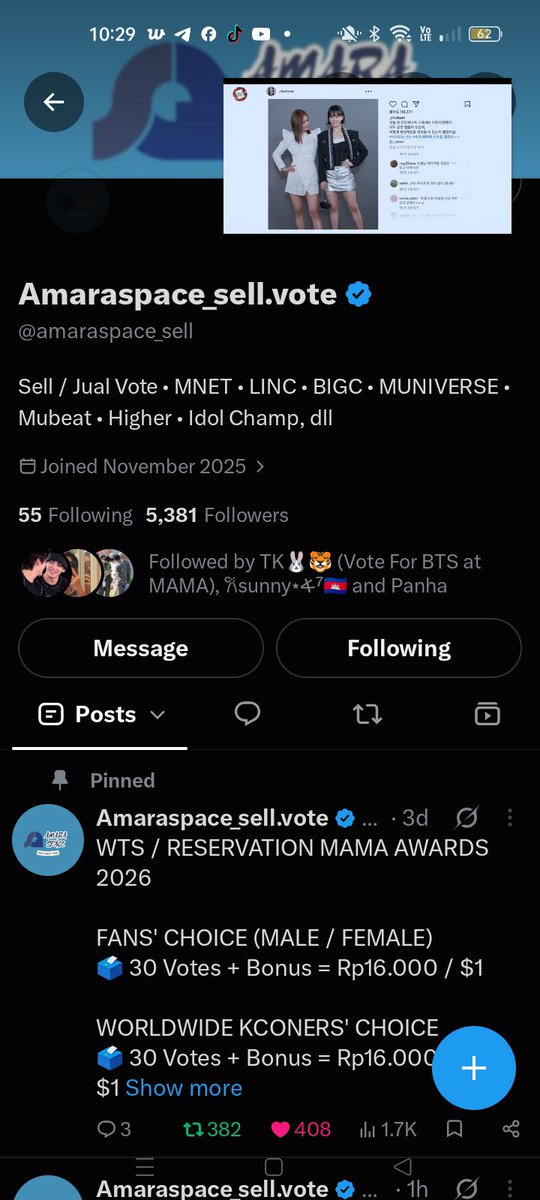Screen dimensions: 540x1200
Task: Switch to the Replies tab
Action: [x=247, y=713]
